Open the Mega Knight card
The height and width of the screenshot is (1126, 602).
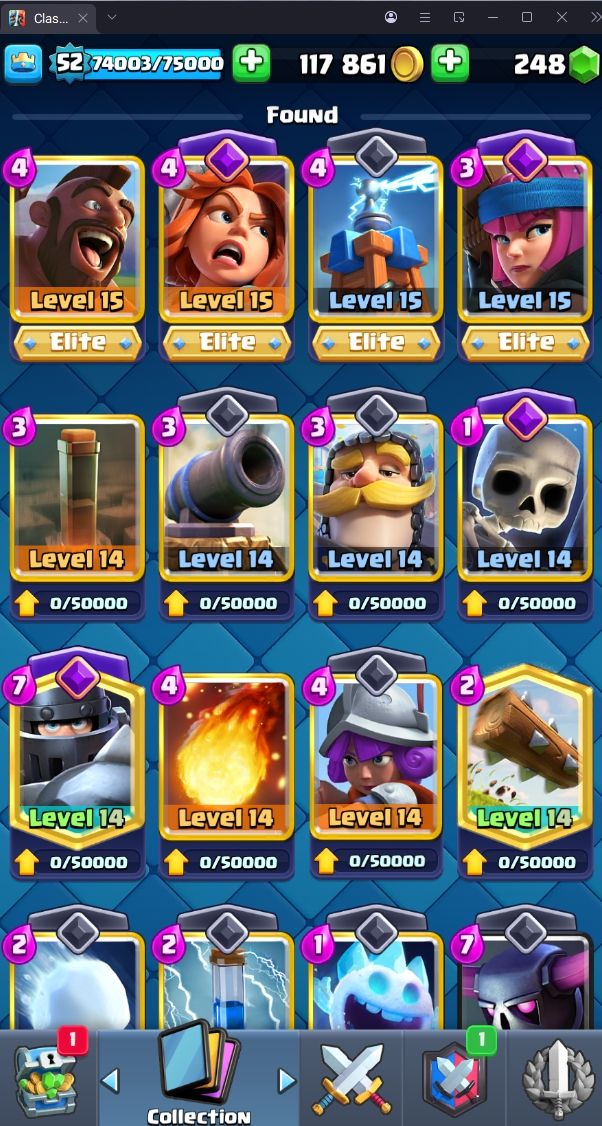tap(77, 755)
